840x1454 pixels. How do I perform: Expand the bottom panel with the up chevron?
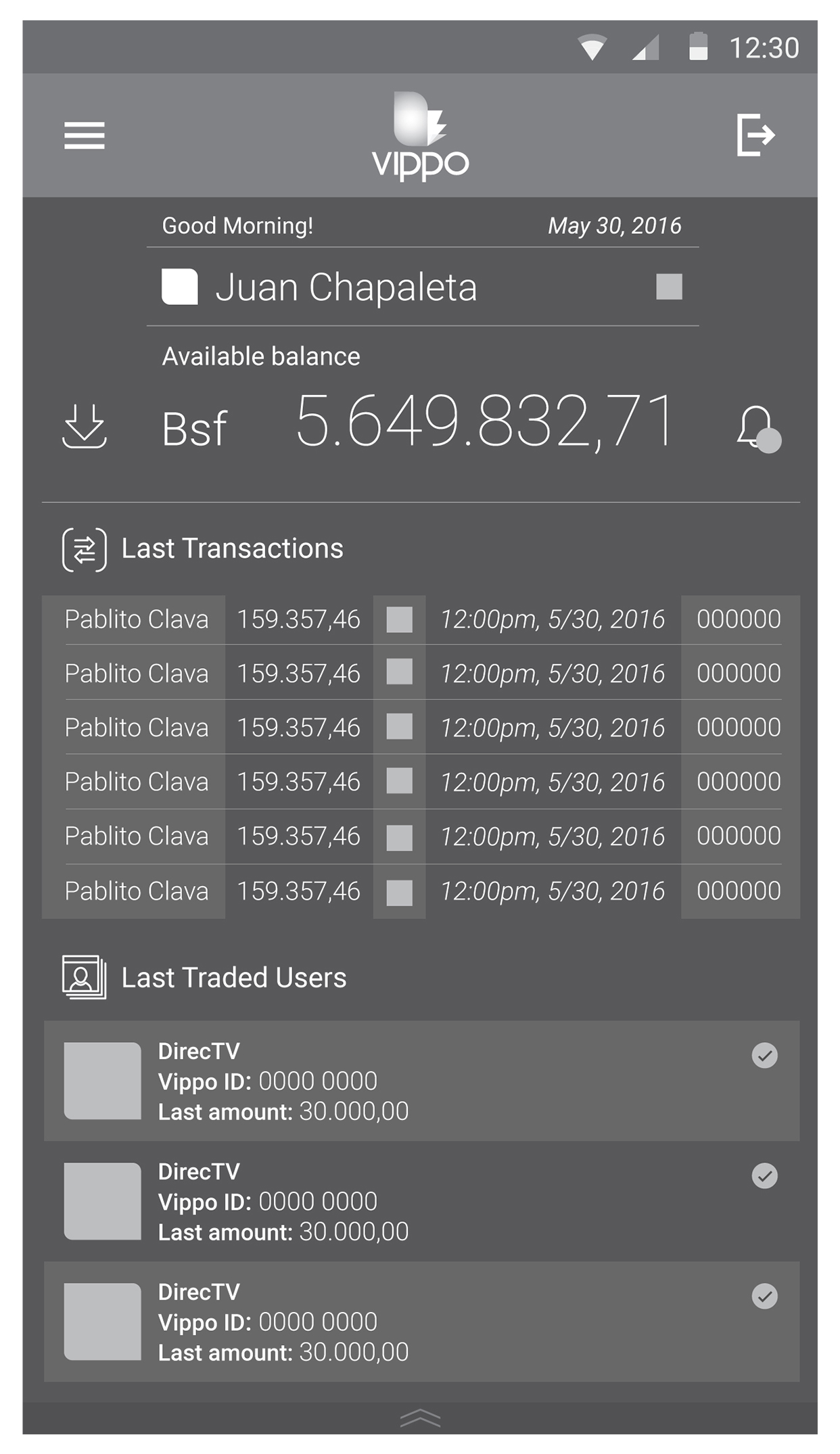[x=420, y=1418]
